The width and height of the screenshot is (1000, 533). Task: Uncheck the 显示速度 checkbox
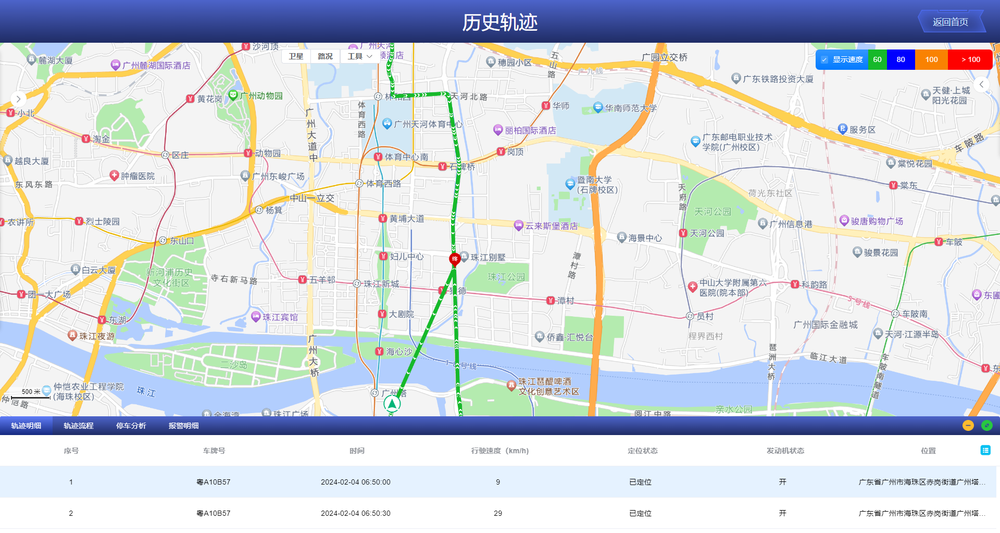coord(824,59)
